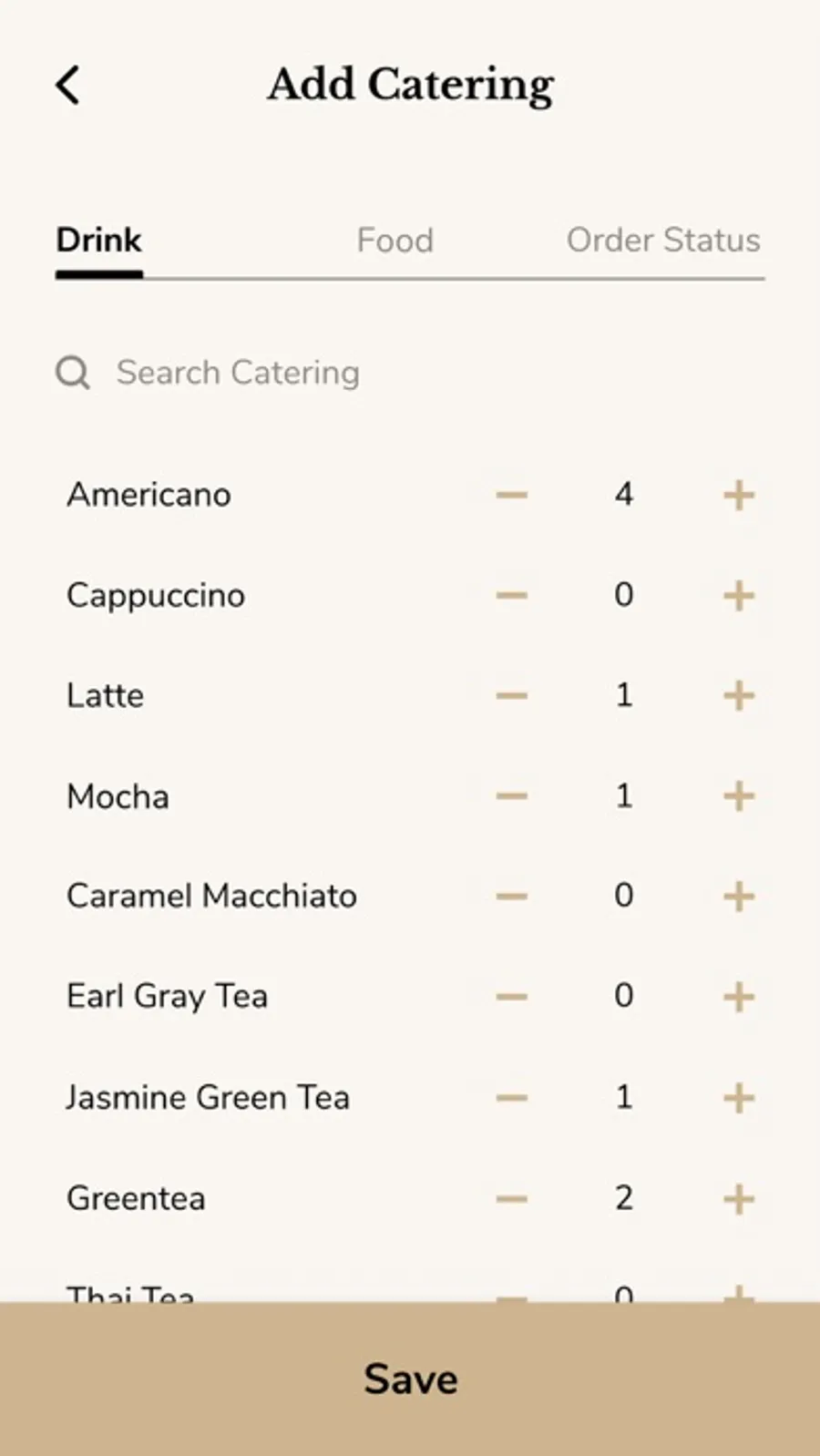Add one Cappuccino using plus icon
This screenshot has height=1456, width=820.
(x=738, y=595)
